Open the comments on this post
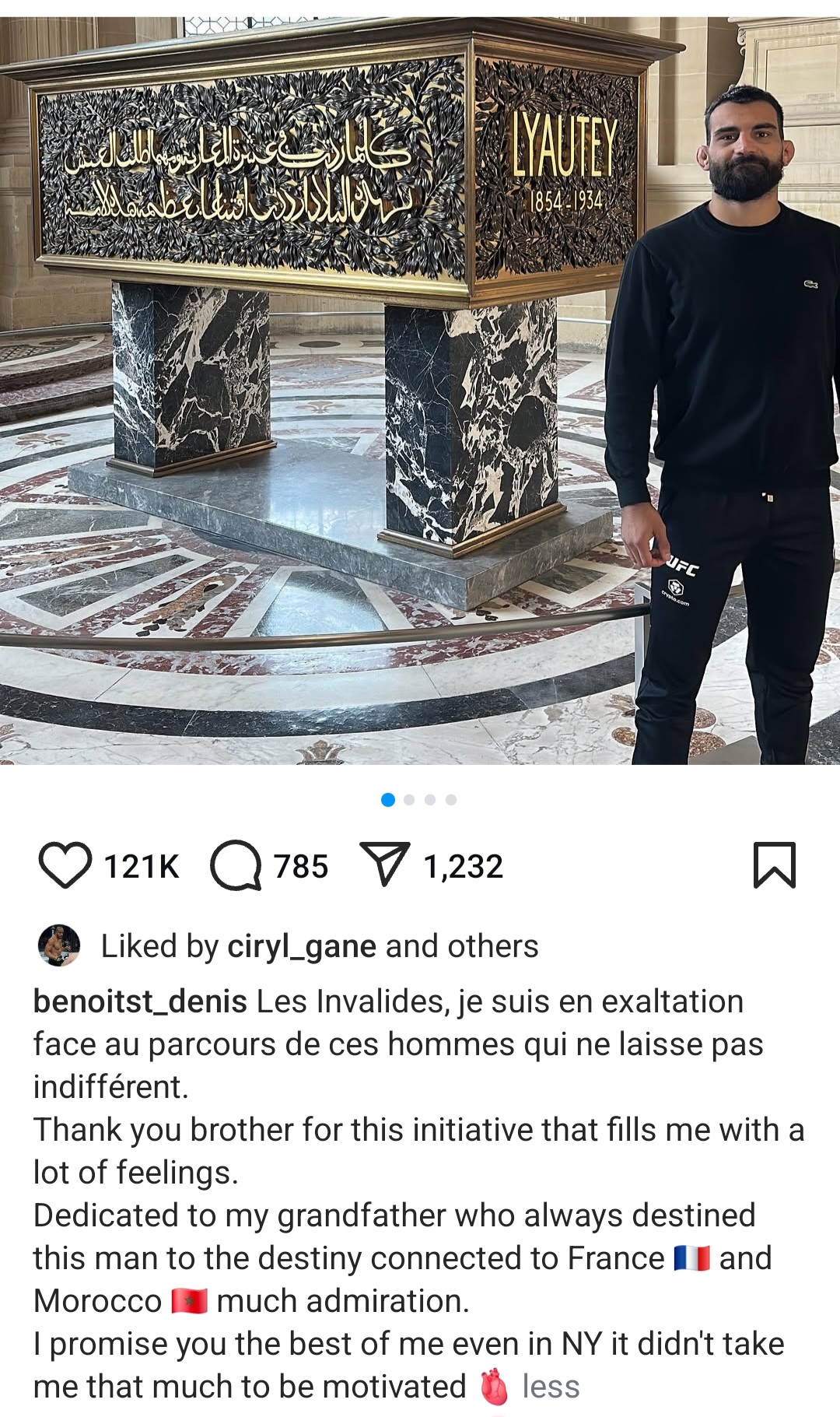The height and width of the screenshot is (1417, 840). pos(236,865)
